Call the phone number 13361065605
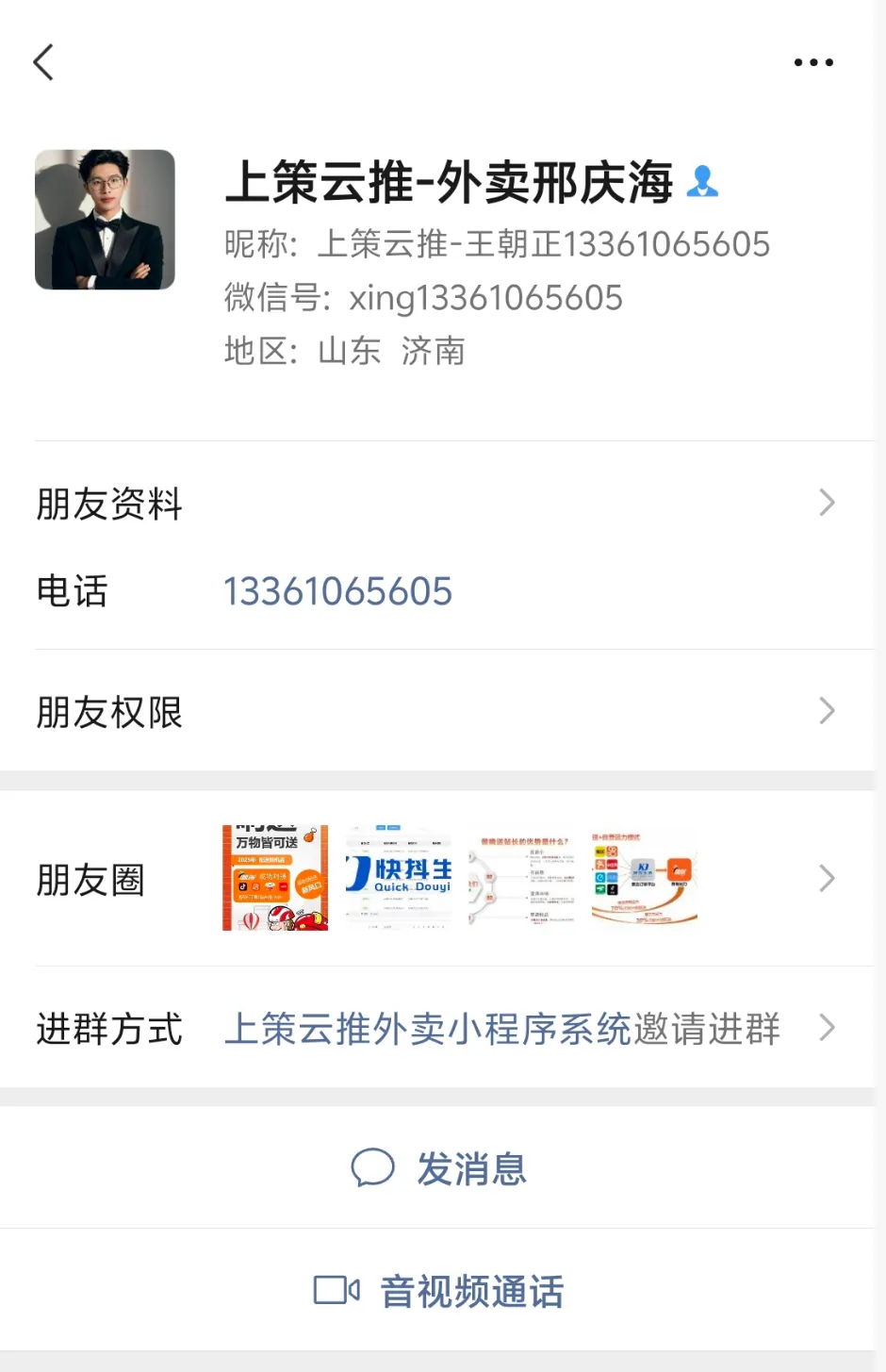The height and width of the screenshot is (1372, 886). point(338,591)
